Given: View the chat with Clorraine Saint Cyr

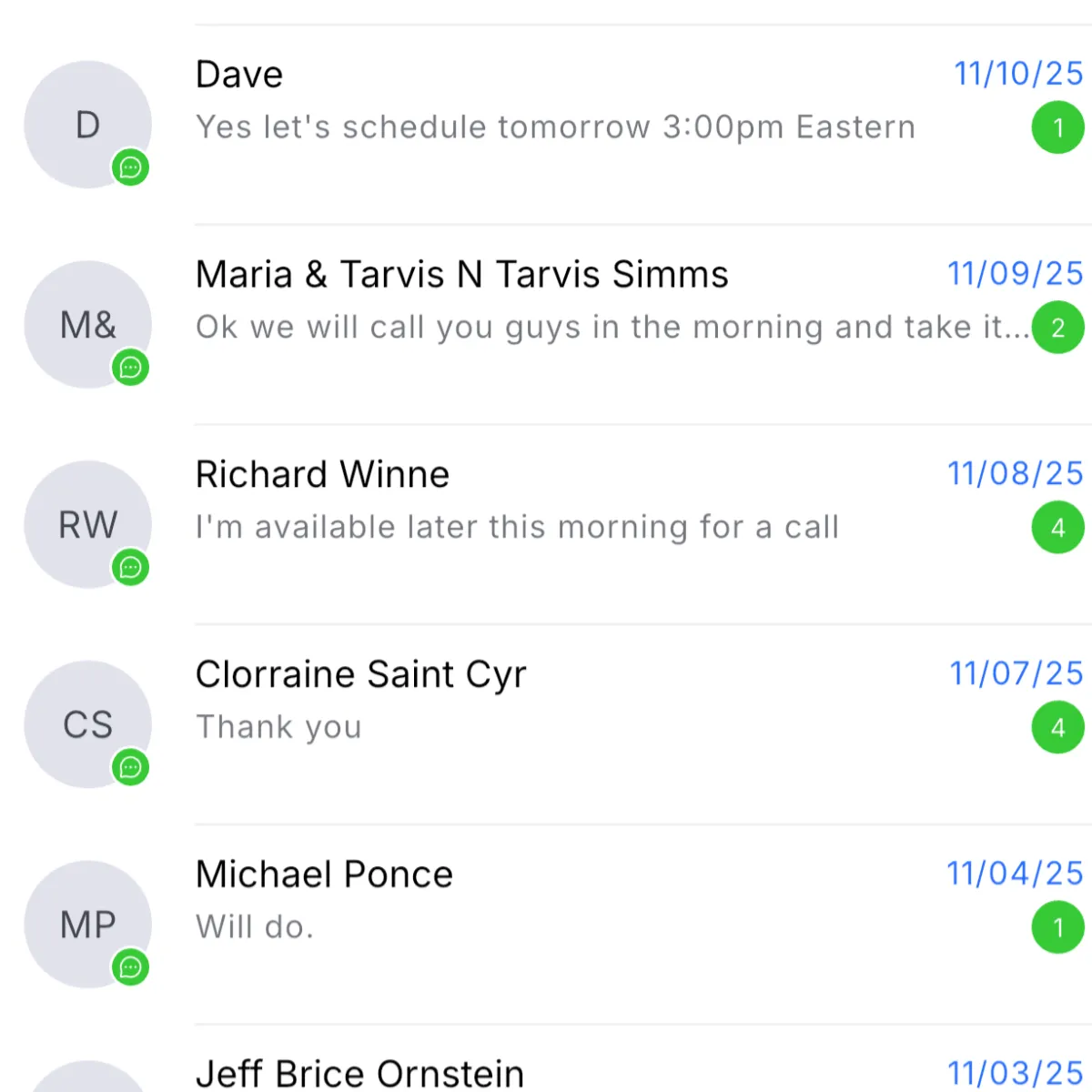Looking at the screenshot, I should click(555, 701).
